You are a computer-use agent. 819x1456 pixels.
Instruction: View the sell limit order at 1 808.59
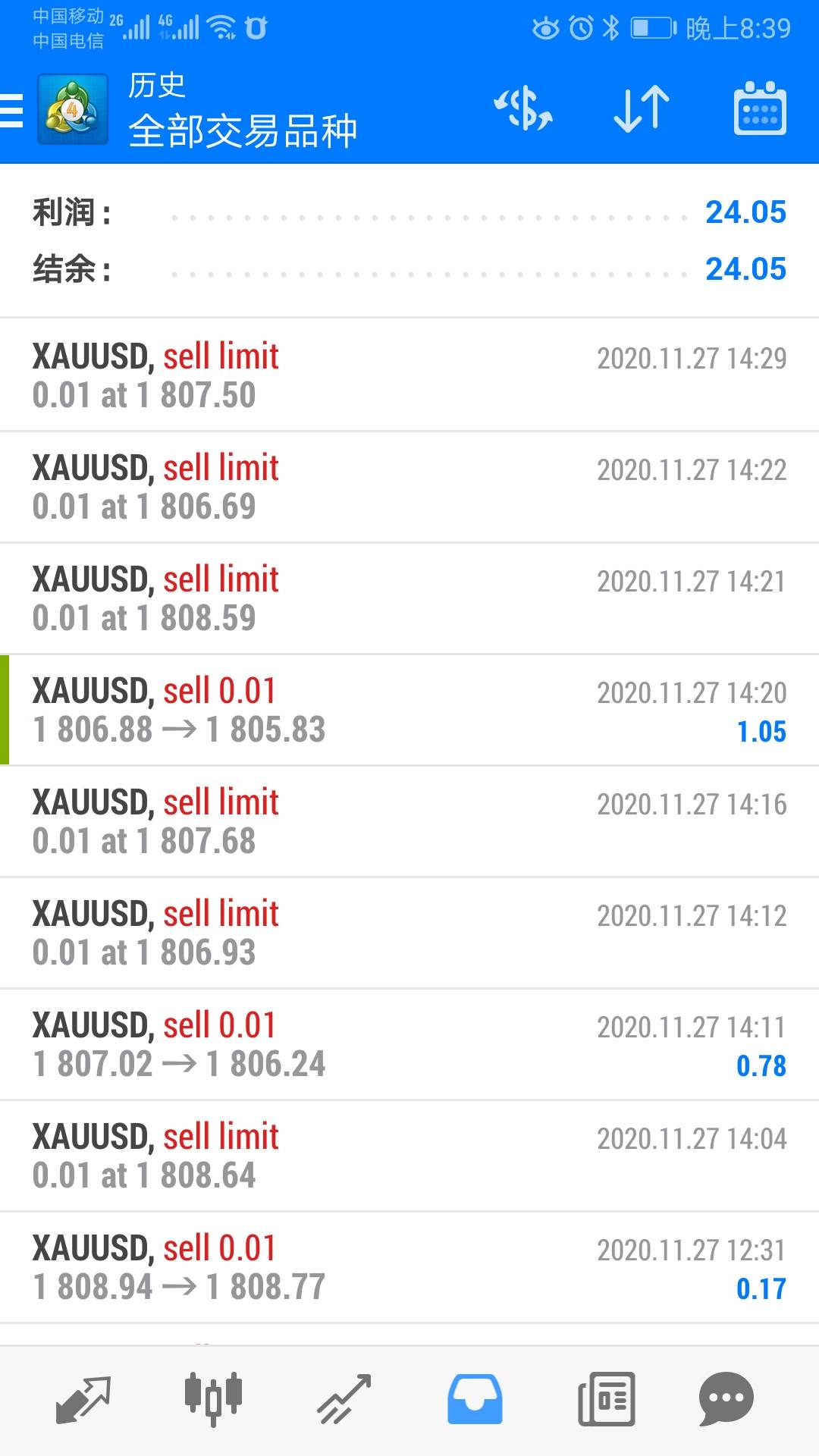tap(409, 598)
